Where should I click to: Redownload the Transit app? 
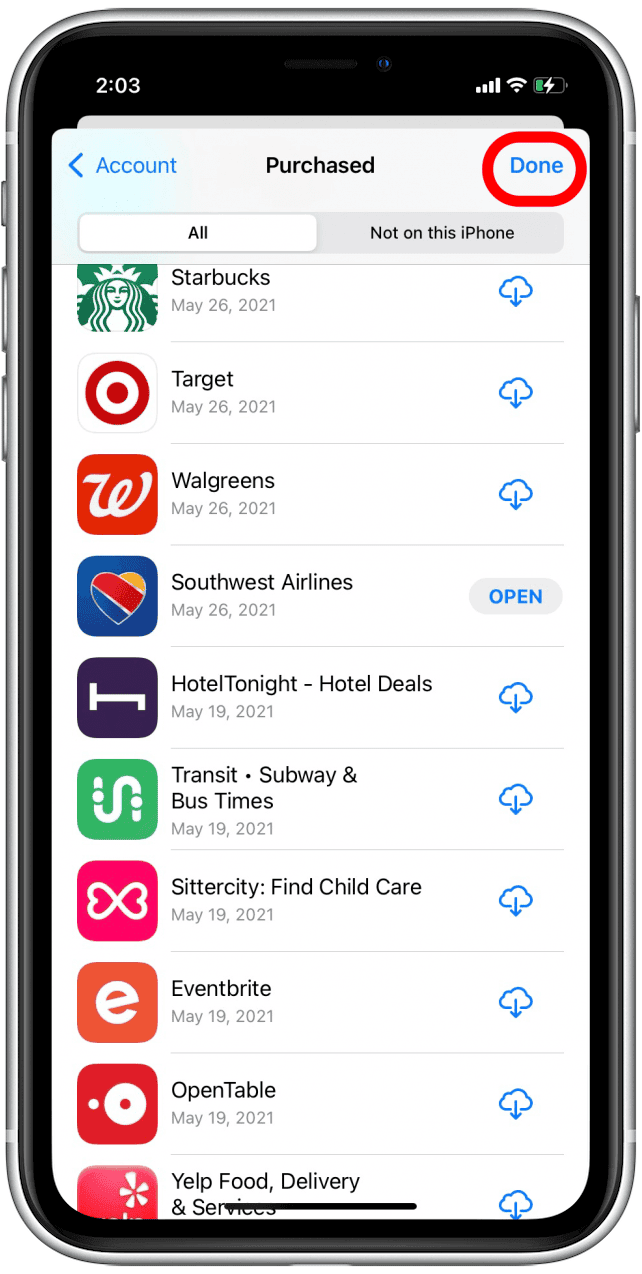[516, 799]
